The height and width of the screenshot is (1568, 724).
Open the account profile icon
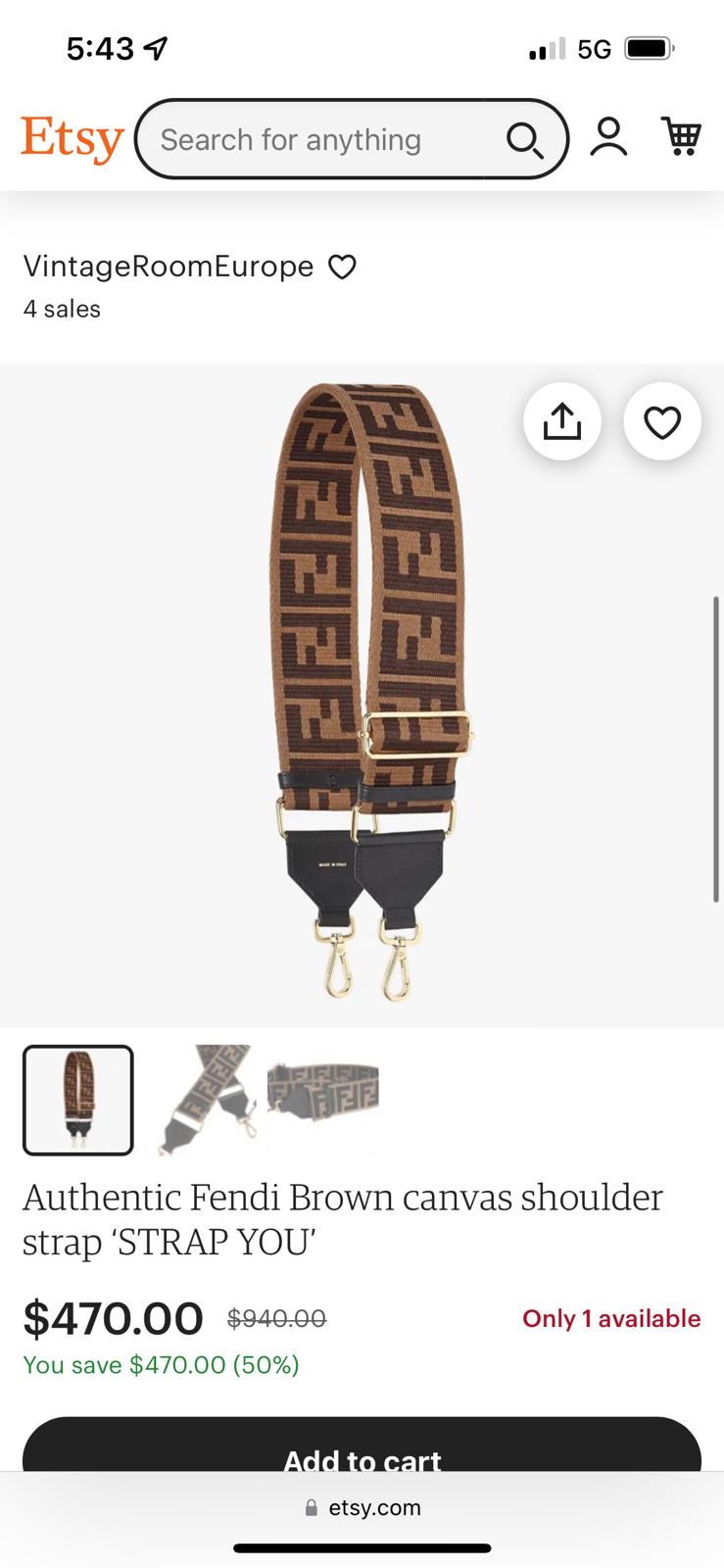coord(608,137)
